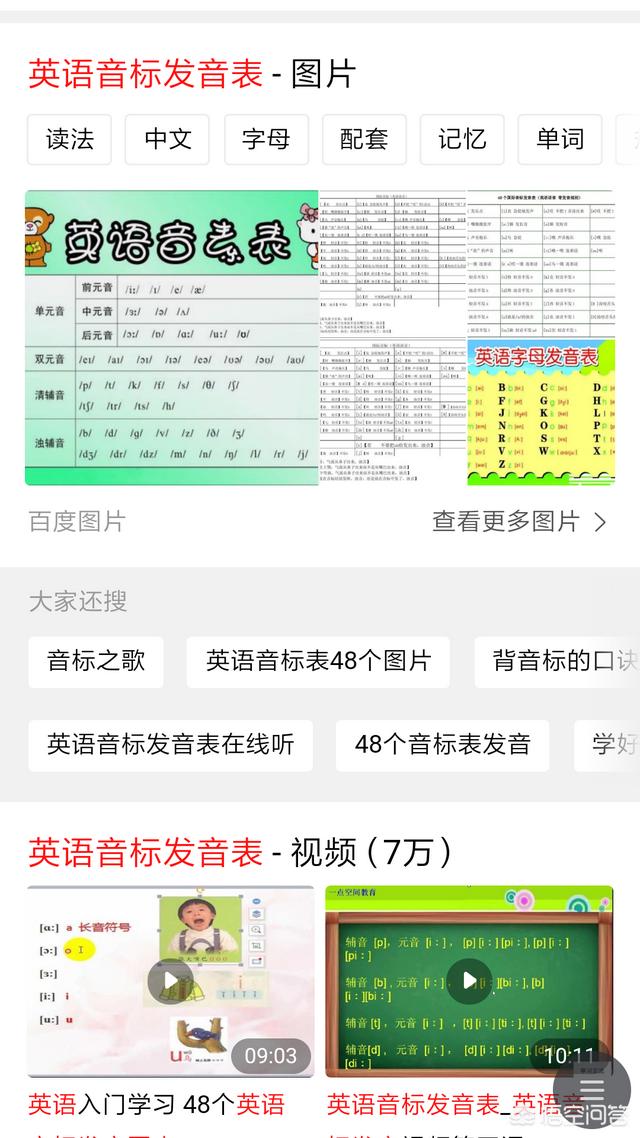Play the 10:11 blackboard phonetics video
640x1138 pixels.
click(469, 981)
